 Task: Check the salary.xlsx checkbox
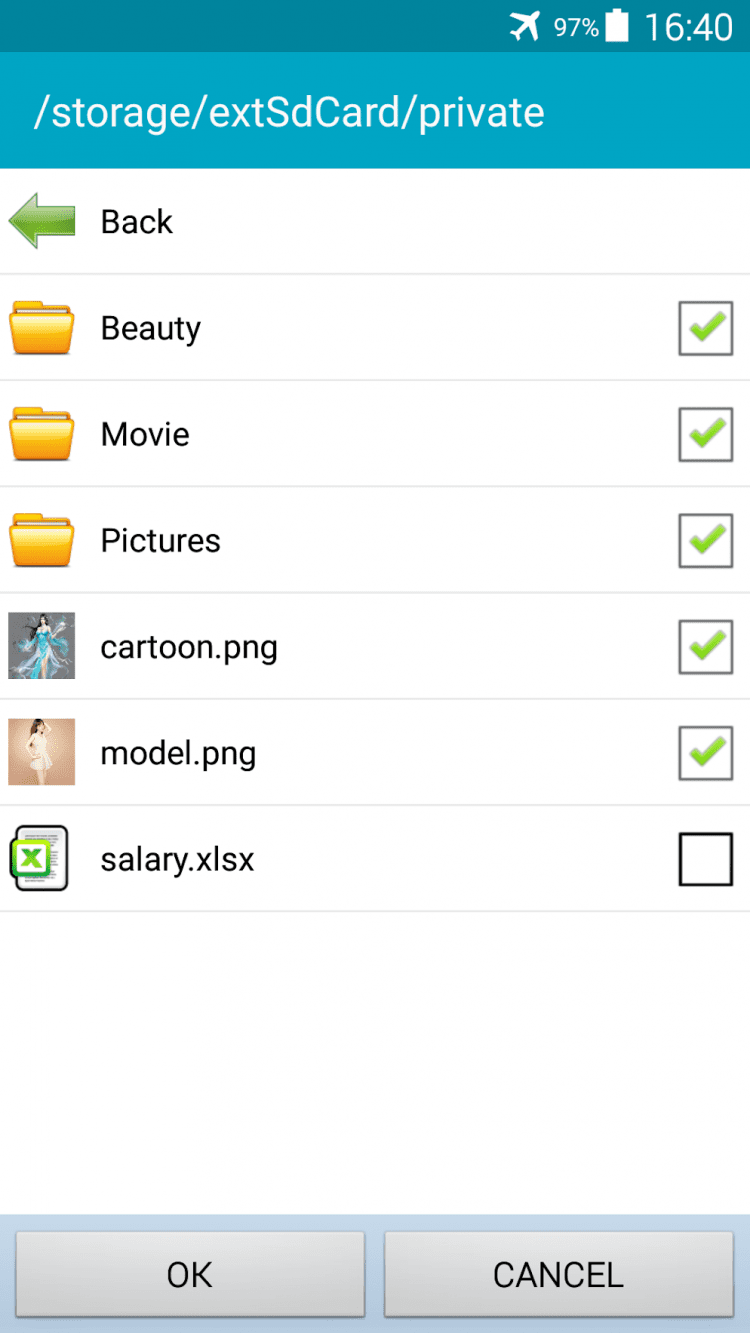[706, 860]
